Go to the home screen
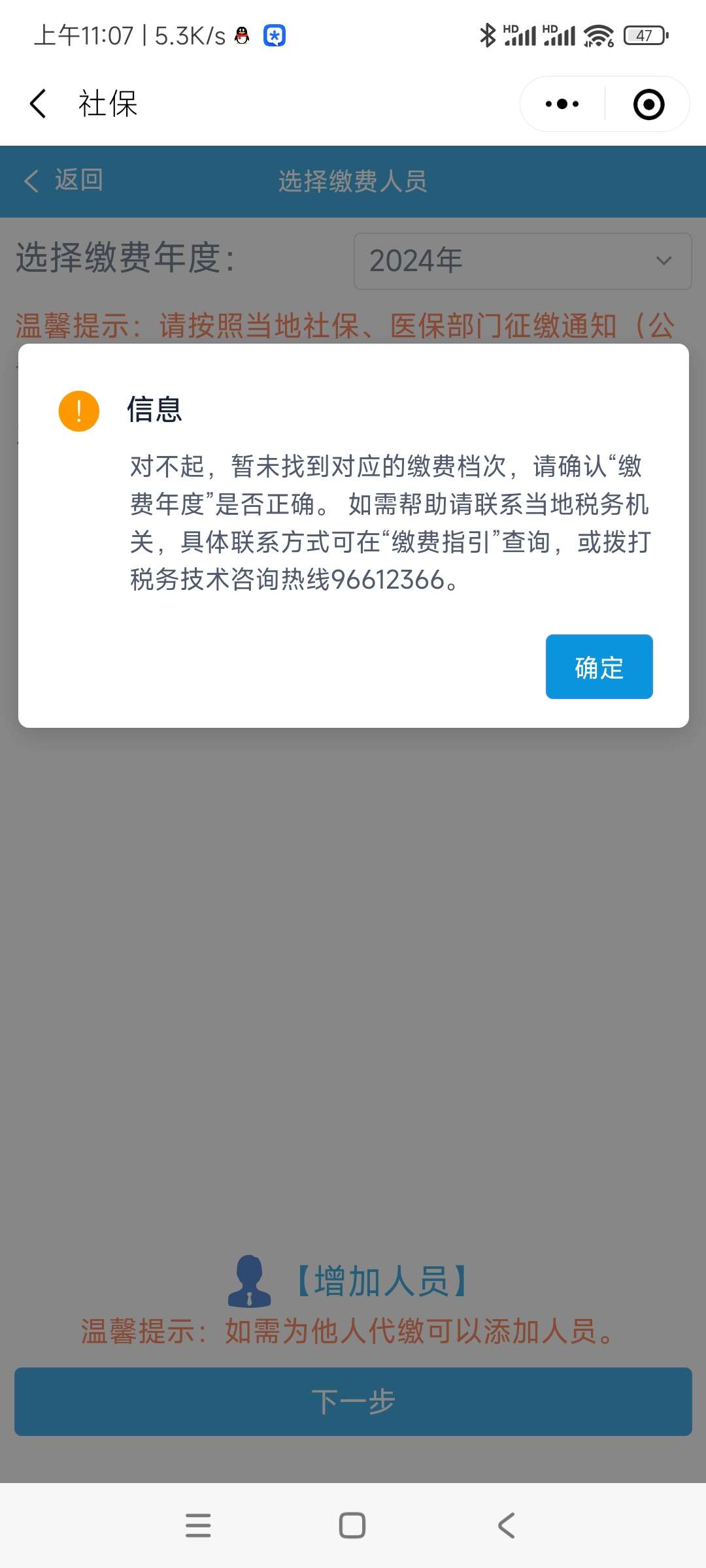 (352, 1526)
